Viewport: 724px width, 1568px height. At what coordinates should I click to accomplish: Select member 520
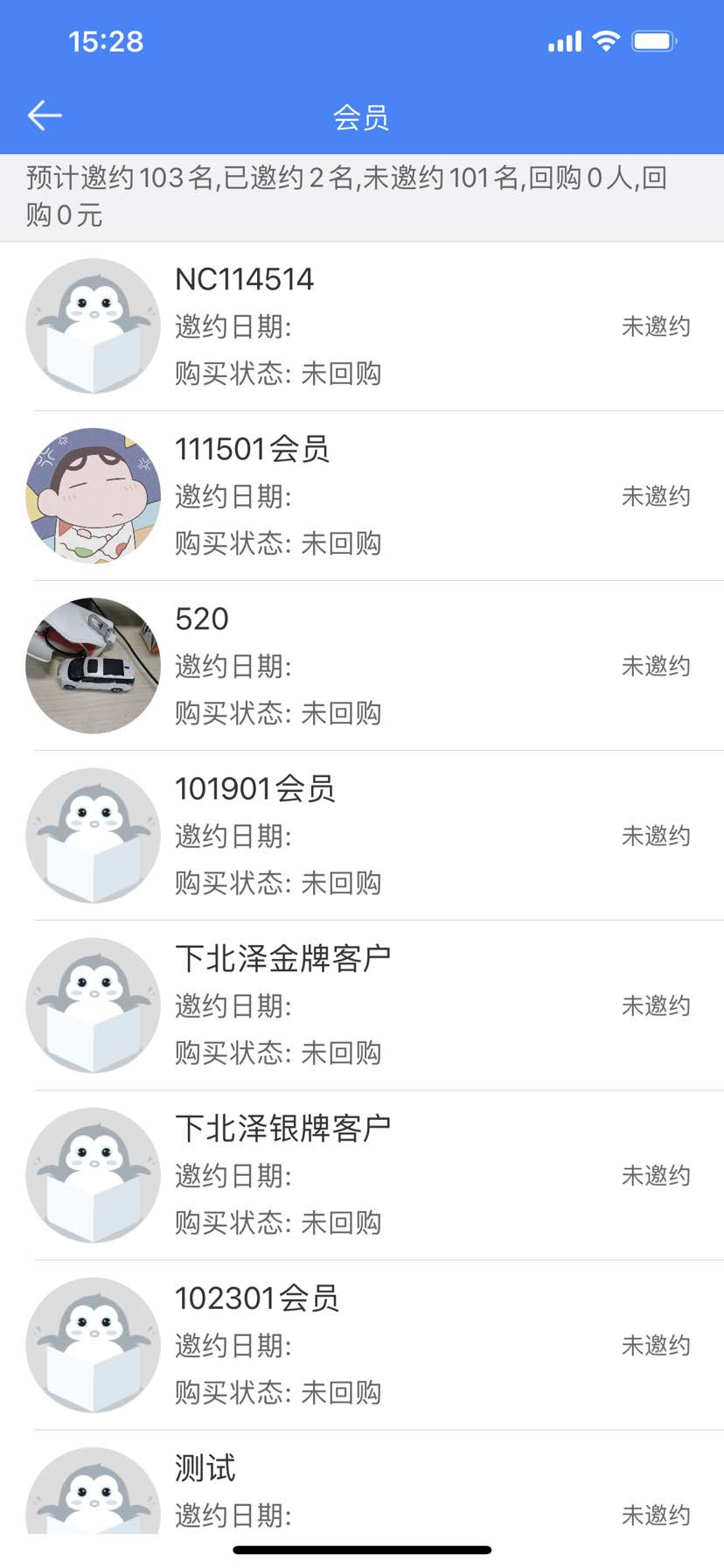[362, 666]
